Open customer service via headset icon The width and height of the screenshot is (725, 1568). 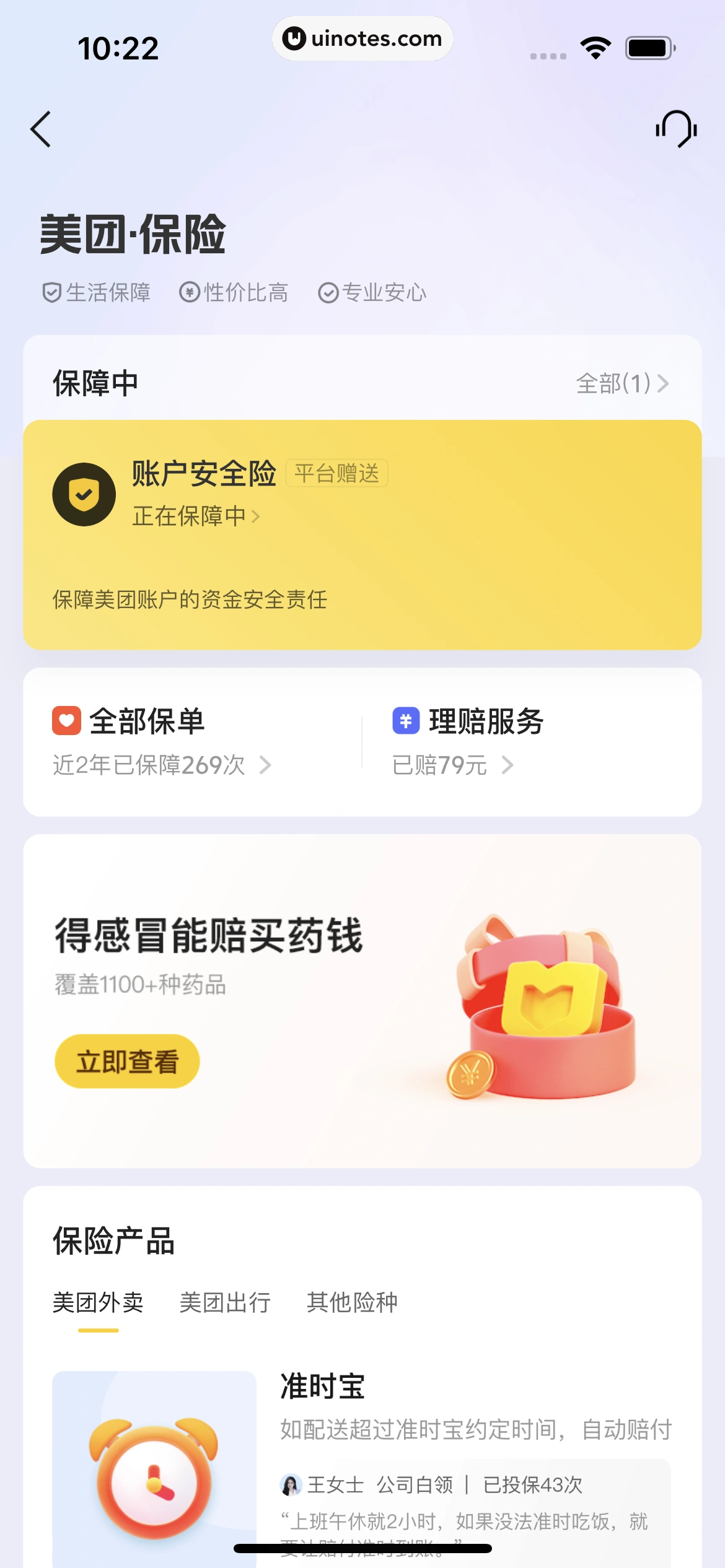[x=675, y=130]
